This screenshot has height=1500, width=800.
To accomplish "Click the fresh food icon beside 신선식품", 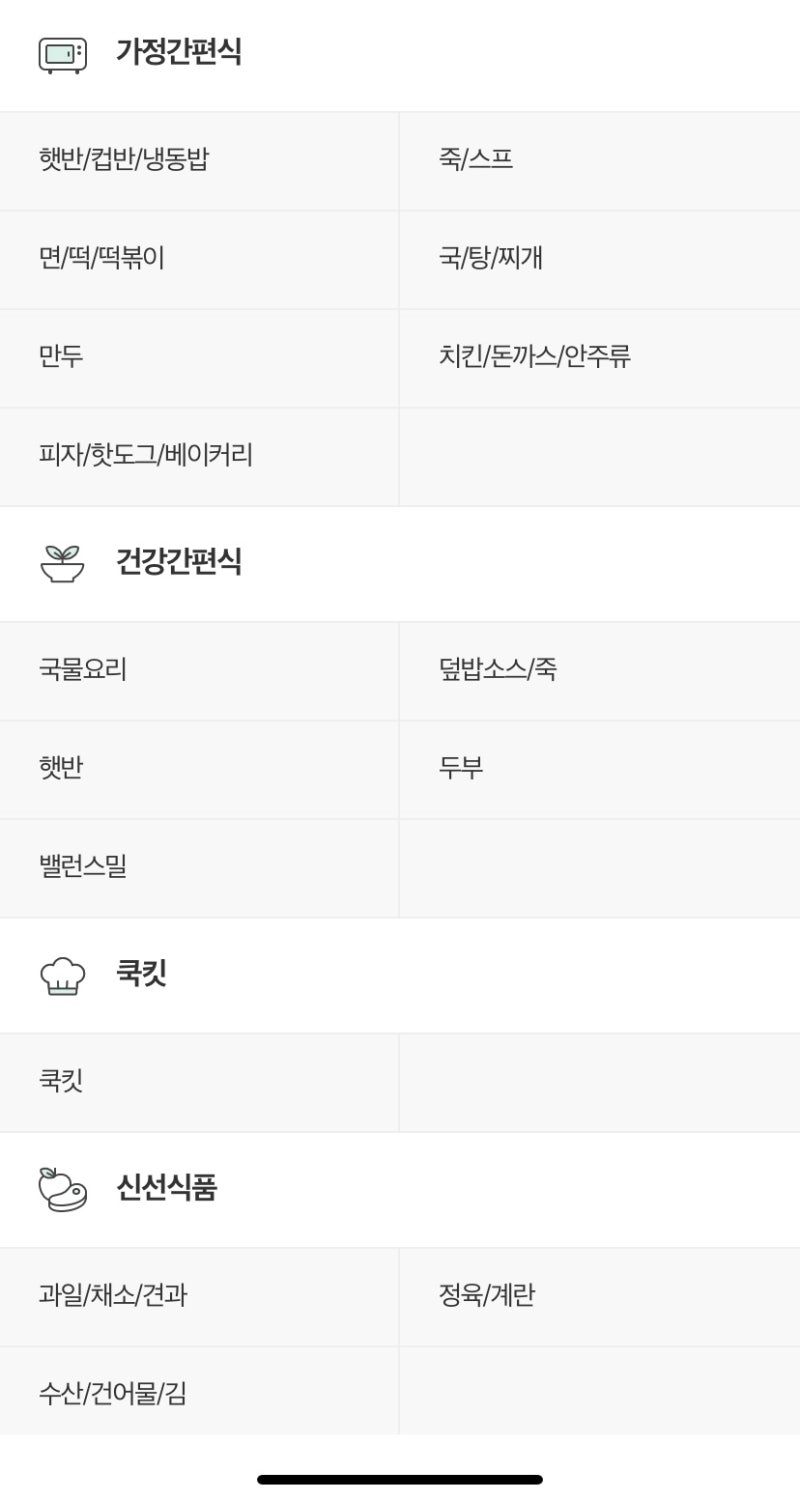I will click(x=60, y=1188).
